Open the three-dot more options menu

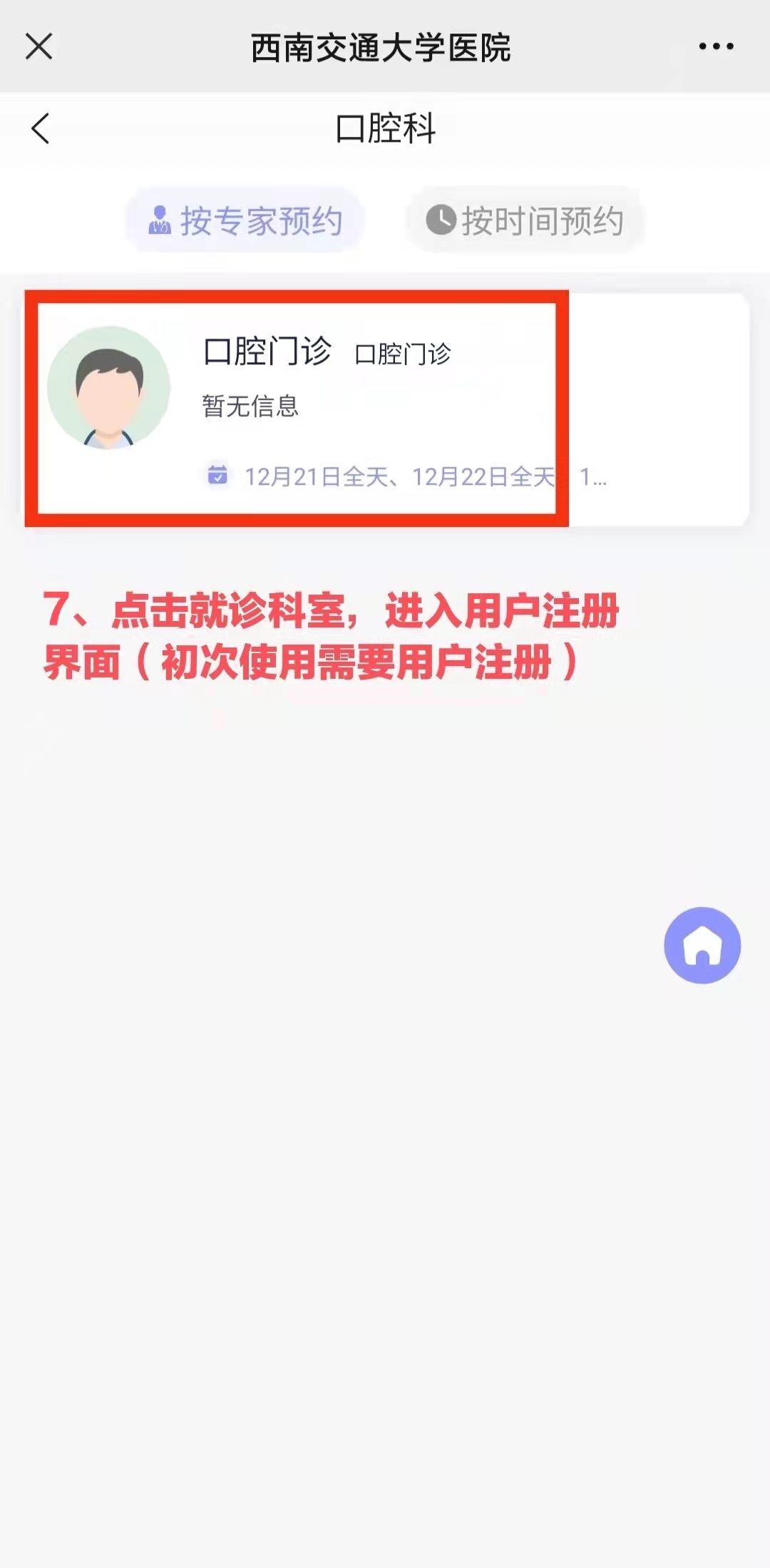(x=716, y=47)
